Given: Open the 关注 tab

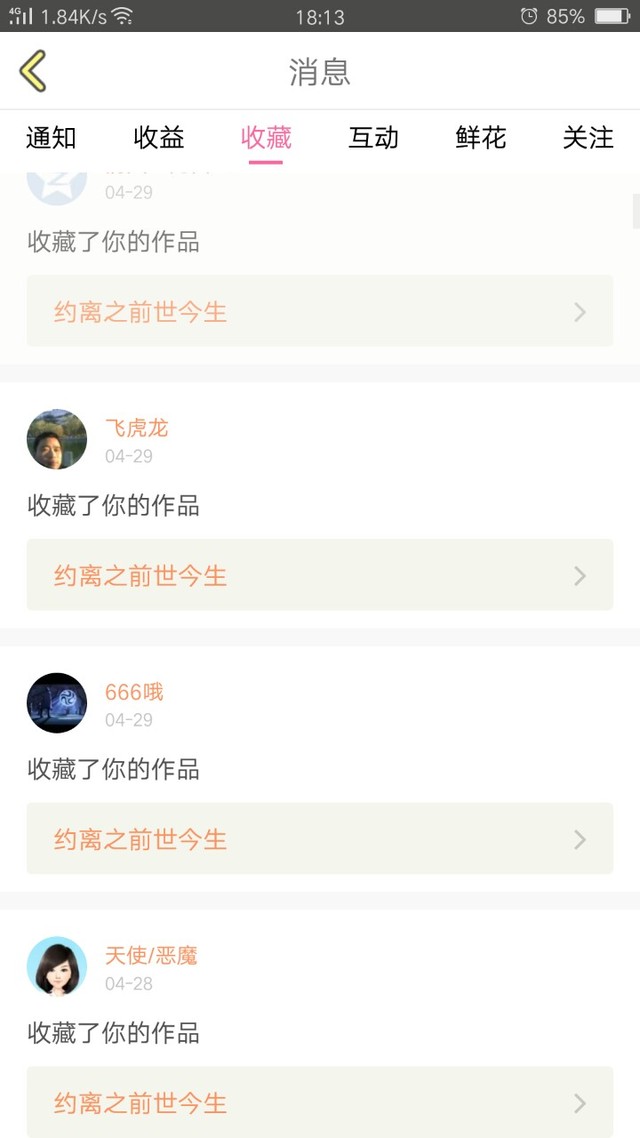Looking at the screenshot, I should [588, 138].
